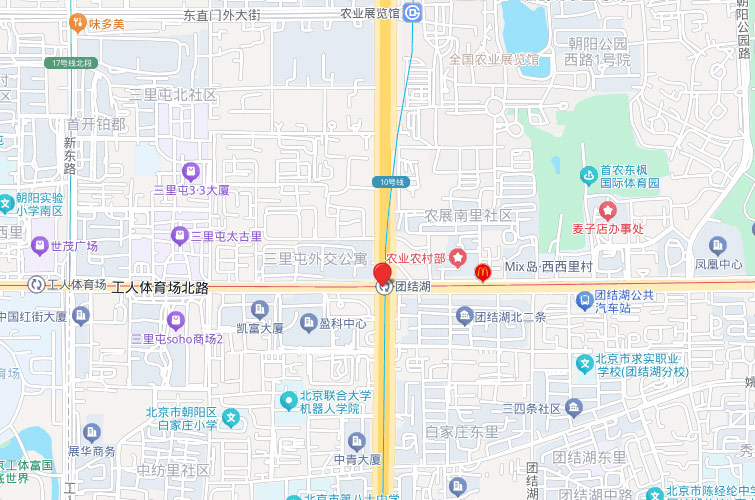The image size is (755, 500).
Task: Tap the 三里屯3·3大厦 shopping marker
Action: click(x=190, y=171)
